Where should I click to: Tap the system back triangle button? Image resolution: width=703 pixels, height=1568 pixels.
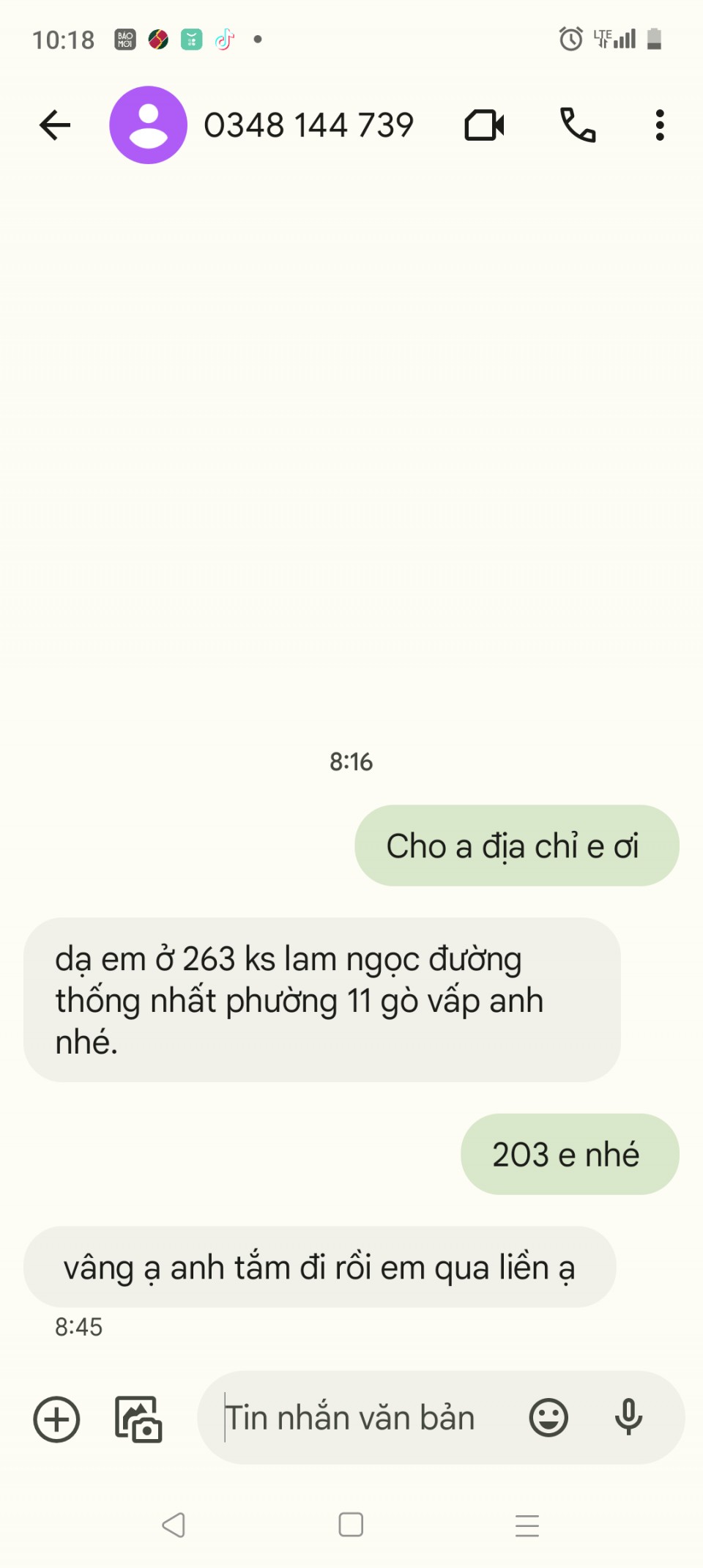coord(174,1525)
